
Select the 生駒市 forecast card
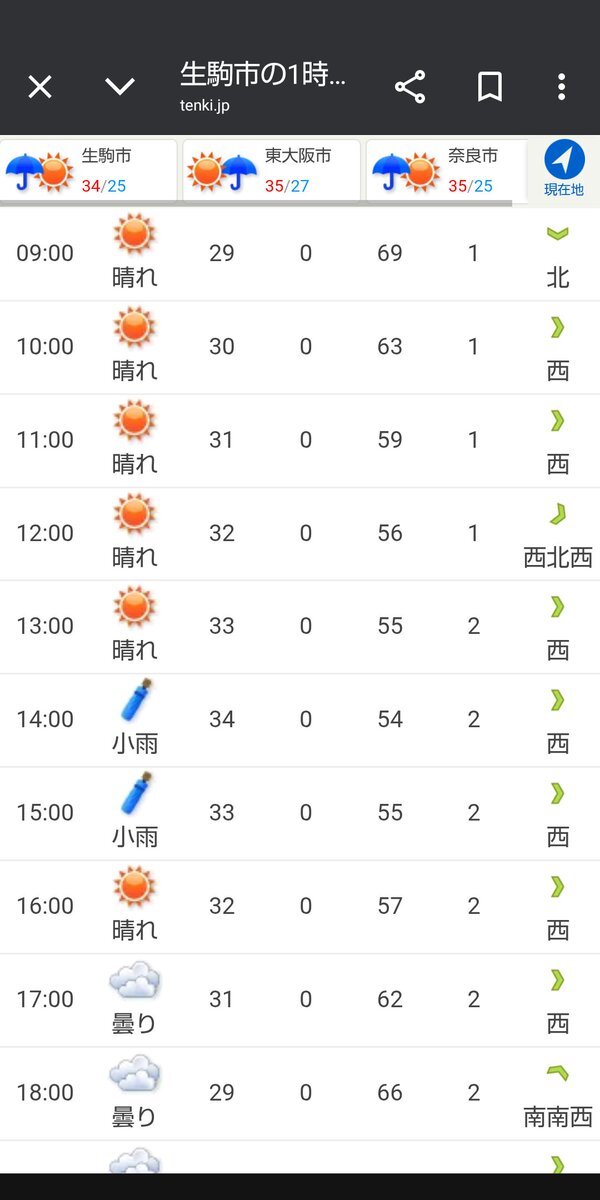(x=89, y=171)
